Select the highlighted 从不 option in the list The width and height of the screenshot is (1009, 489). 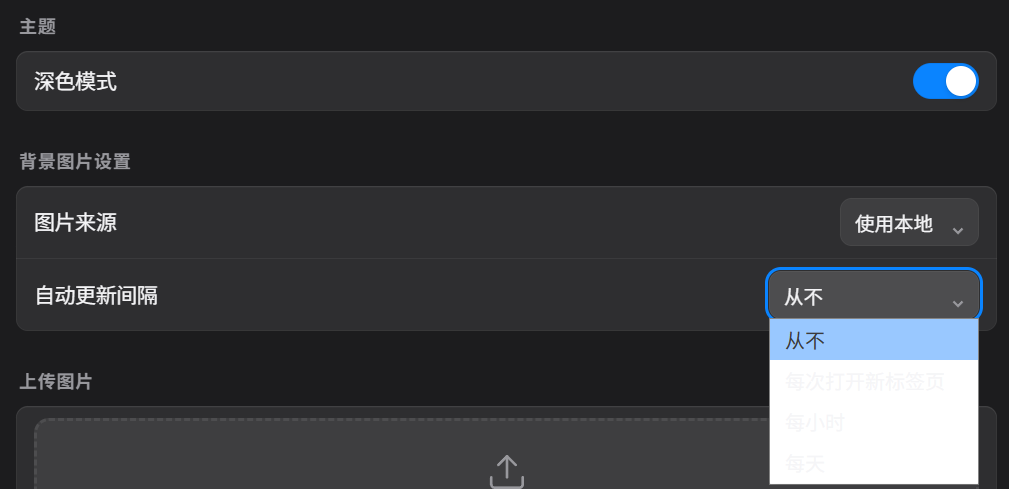tap(874, 340)
